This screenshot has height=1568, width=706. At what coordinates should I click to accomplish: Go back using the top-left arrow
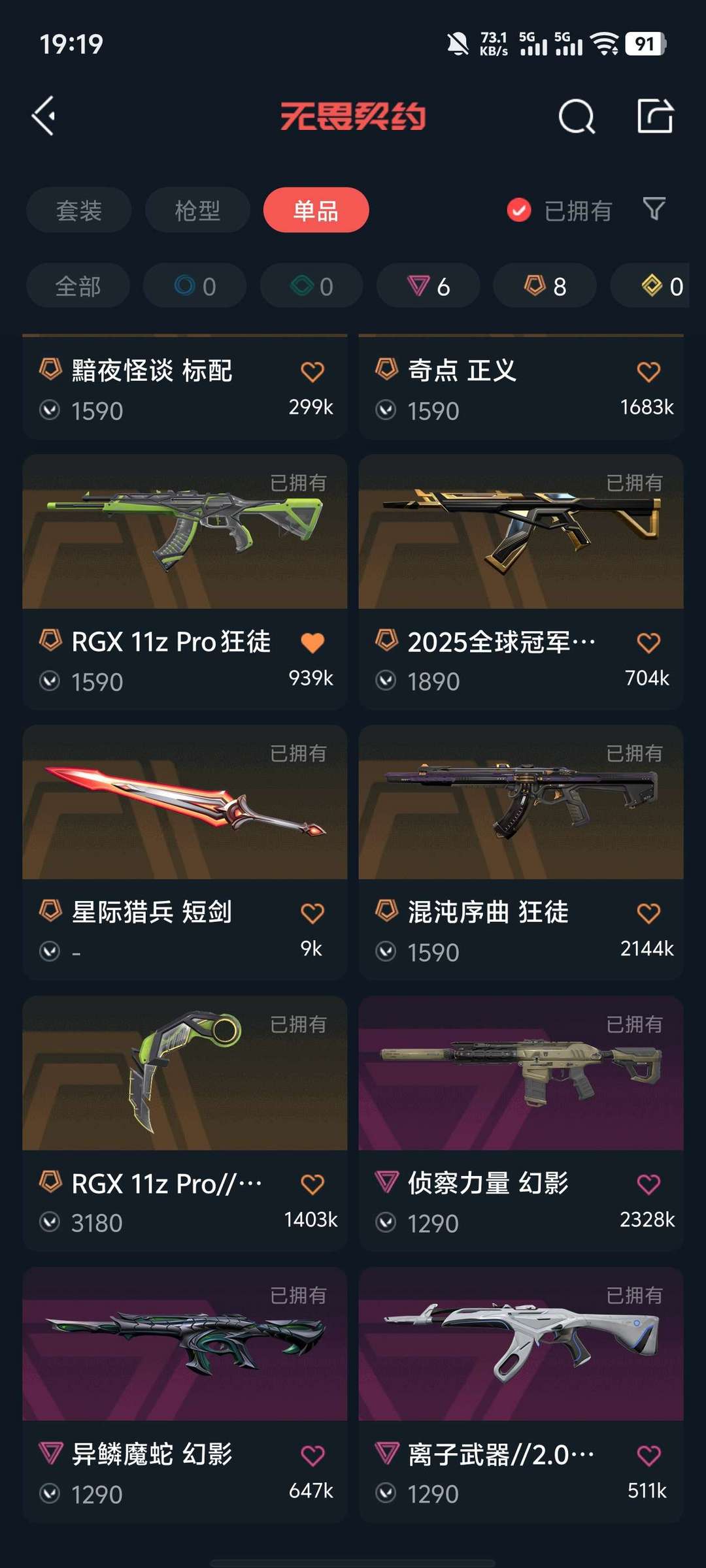click(x=44, y=116)
